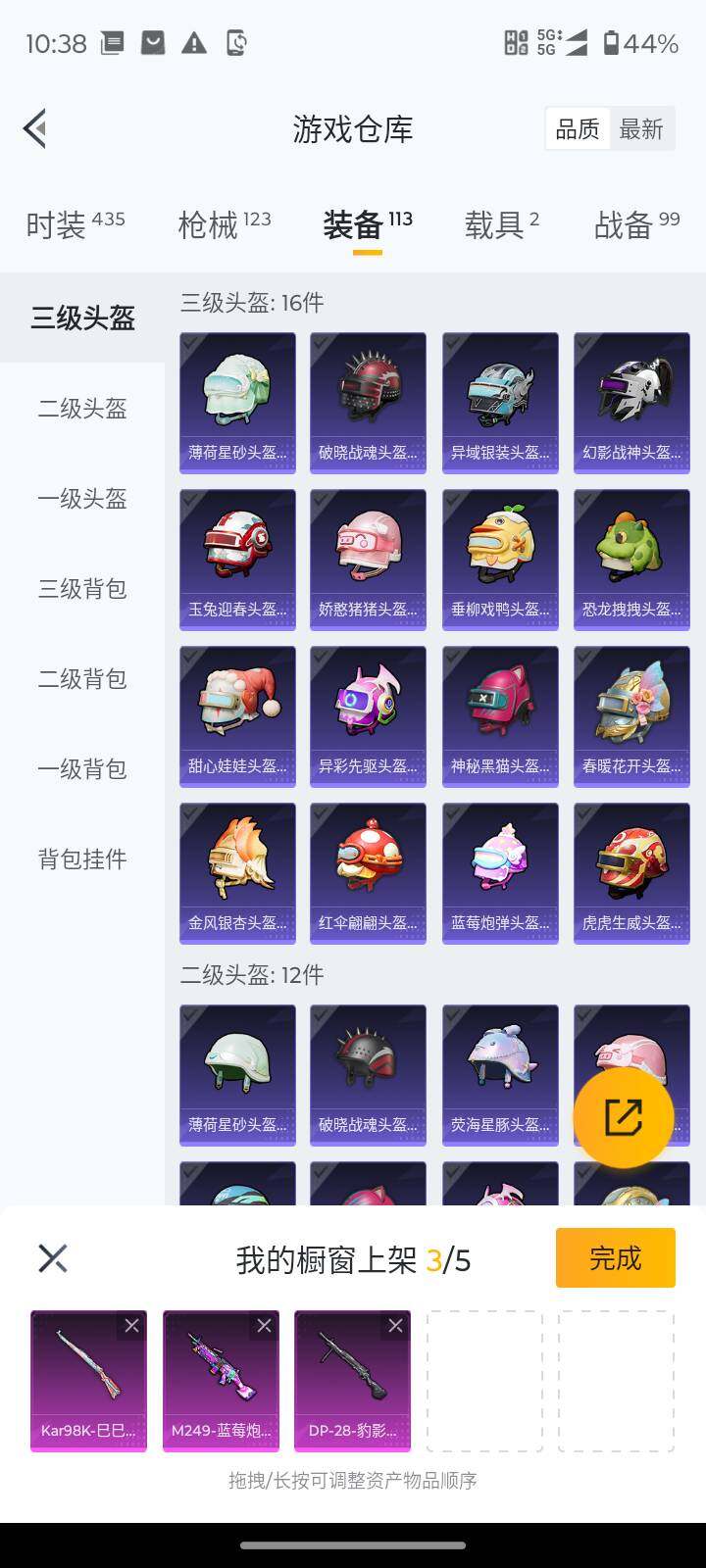
Task: Switch sorting to 最新
Action: click(642, 128)
